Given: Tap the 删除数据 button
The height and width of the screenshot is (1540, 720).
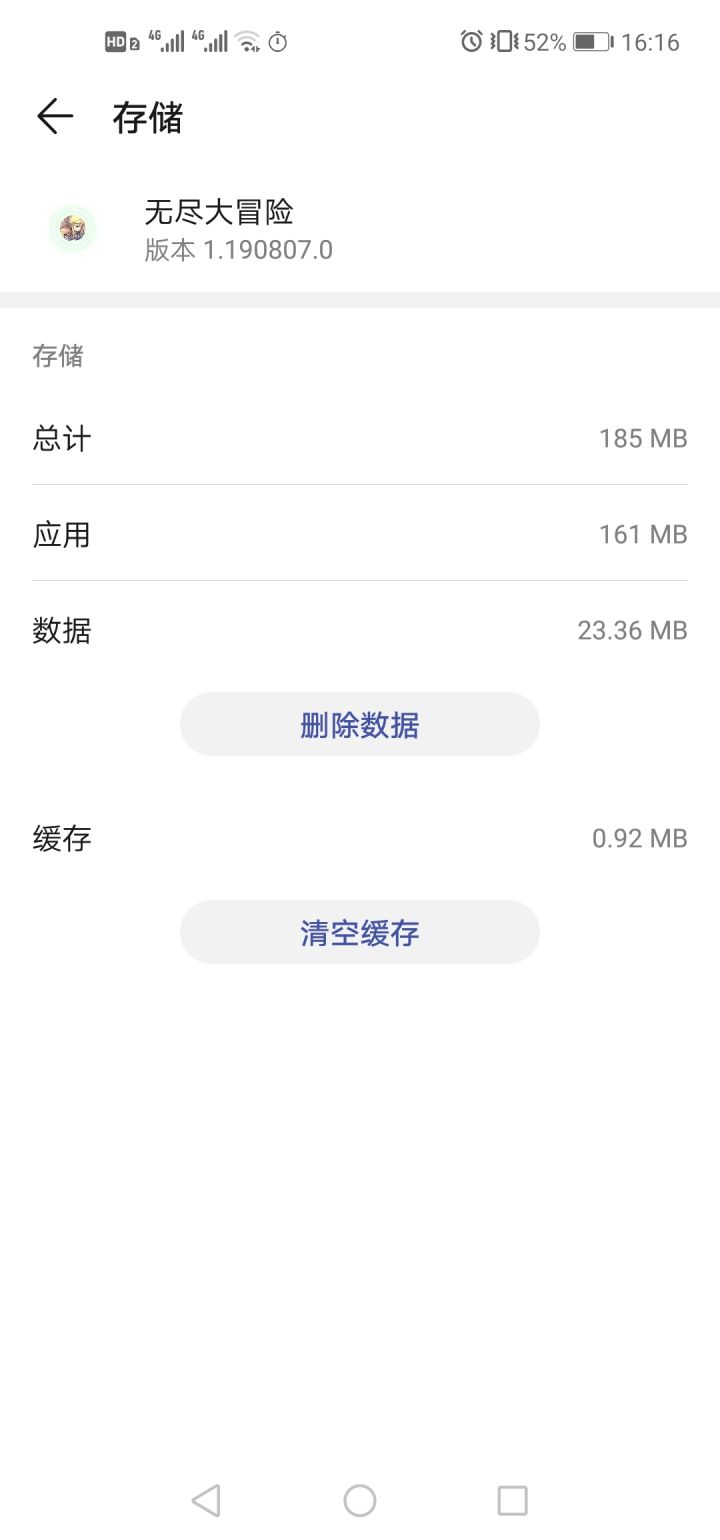Looking at the screenshot, I should pyautogui.click(x=360, y=725).
